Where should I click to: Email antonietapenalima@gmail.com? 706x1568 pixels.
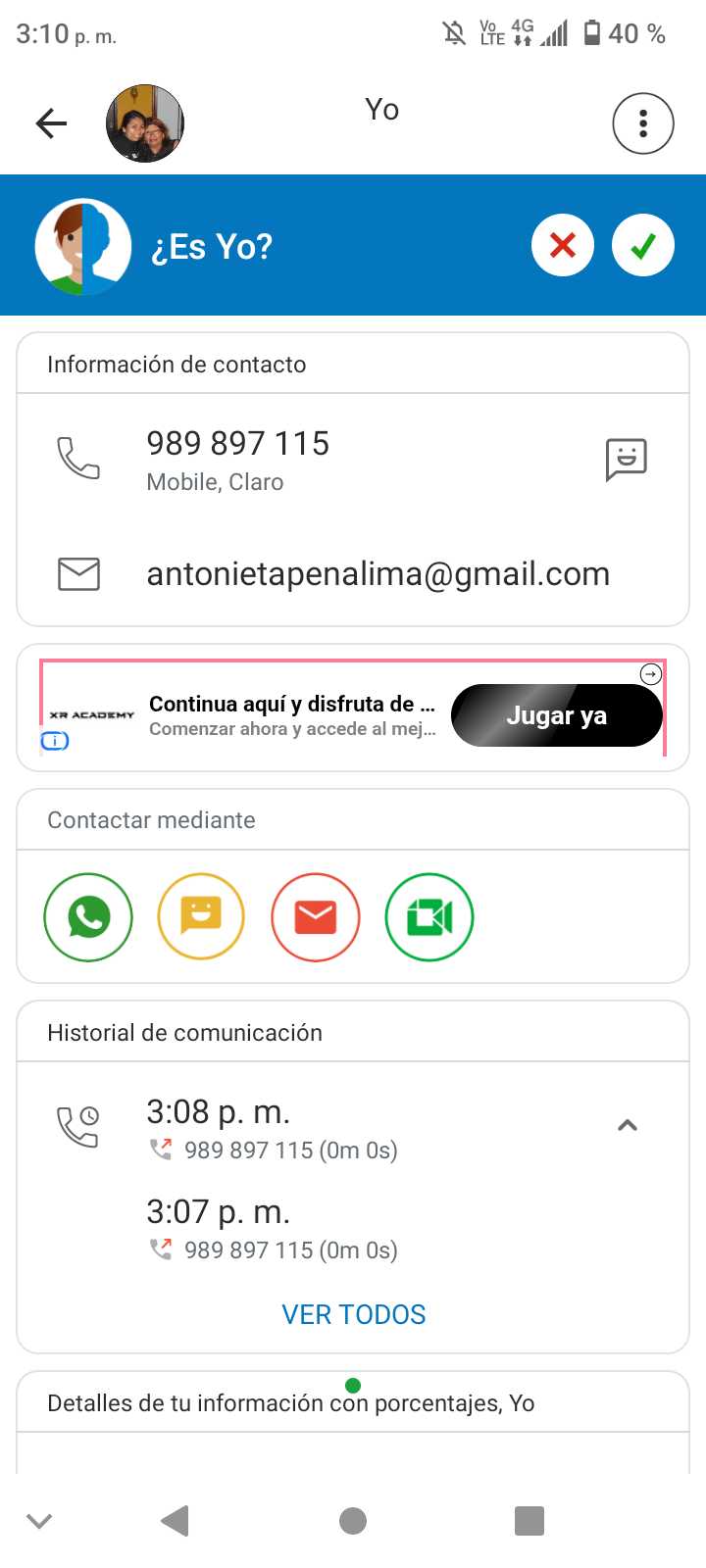[x=378, y=573]
